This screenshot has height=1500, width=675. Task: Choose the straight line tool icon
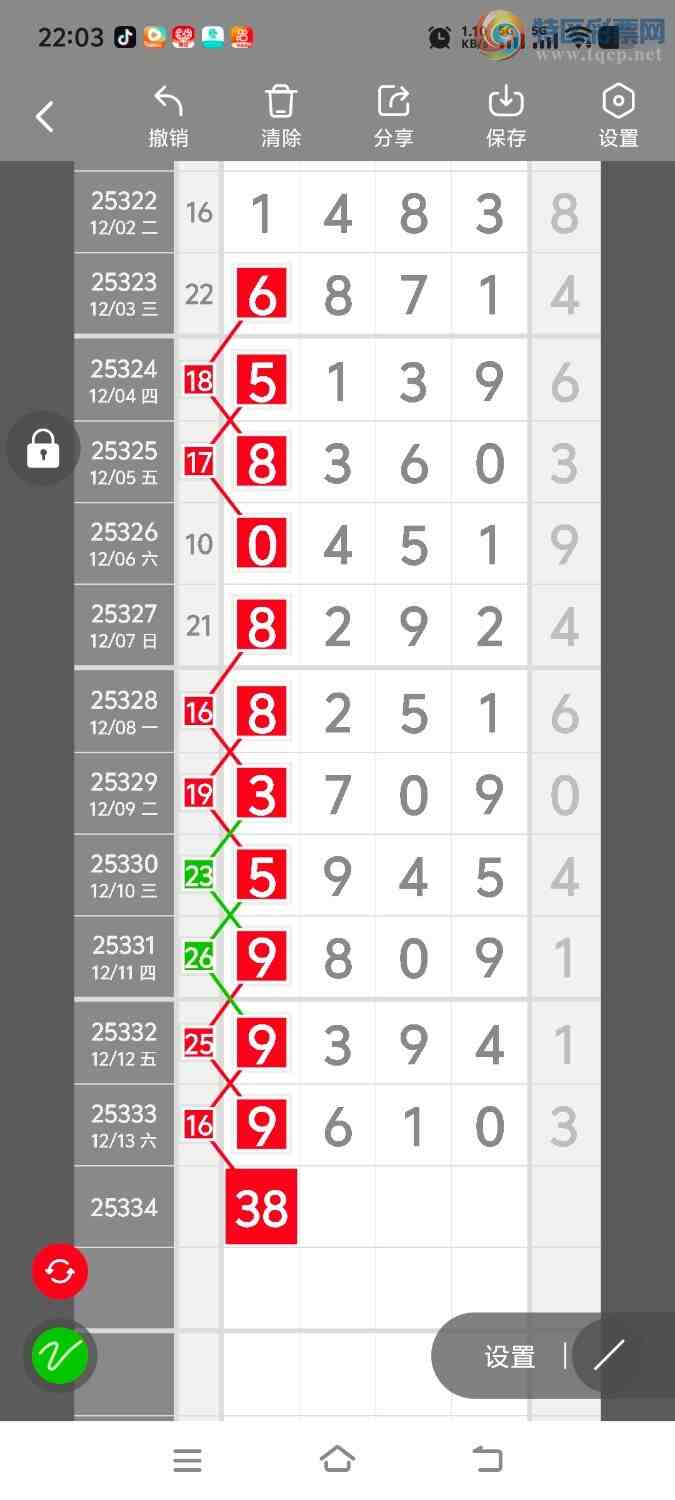click(x=609, y=1356)
